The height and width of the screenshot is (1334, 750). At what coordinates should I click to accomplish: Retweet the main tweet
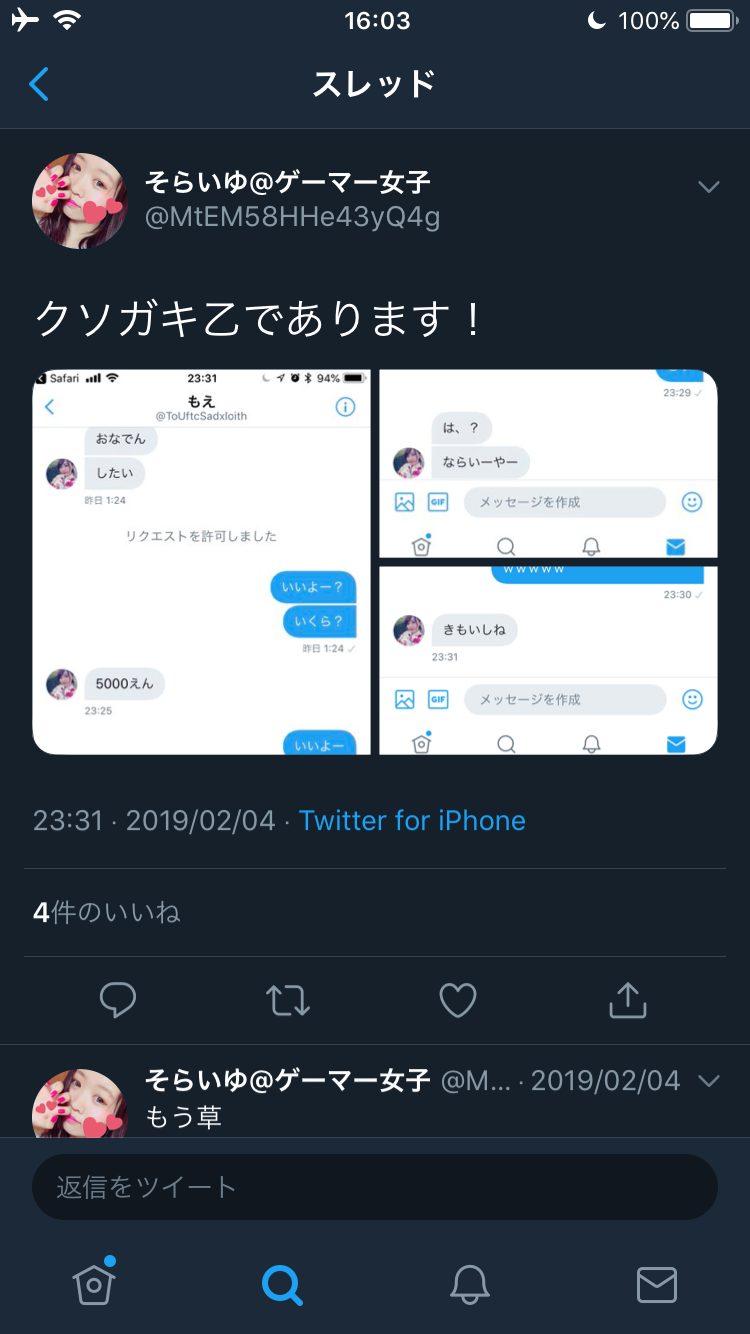point(288,999)
